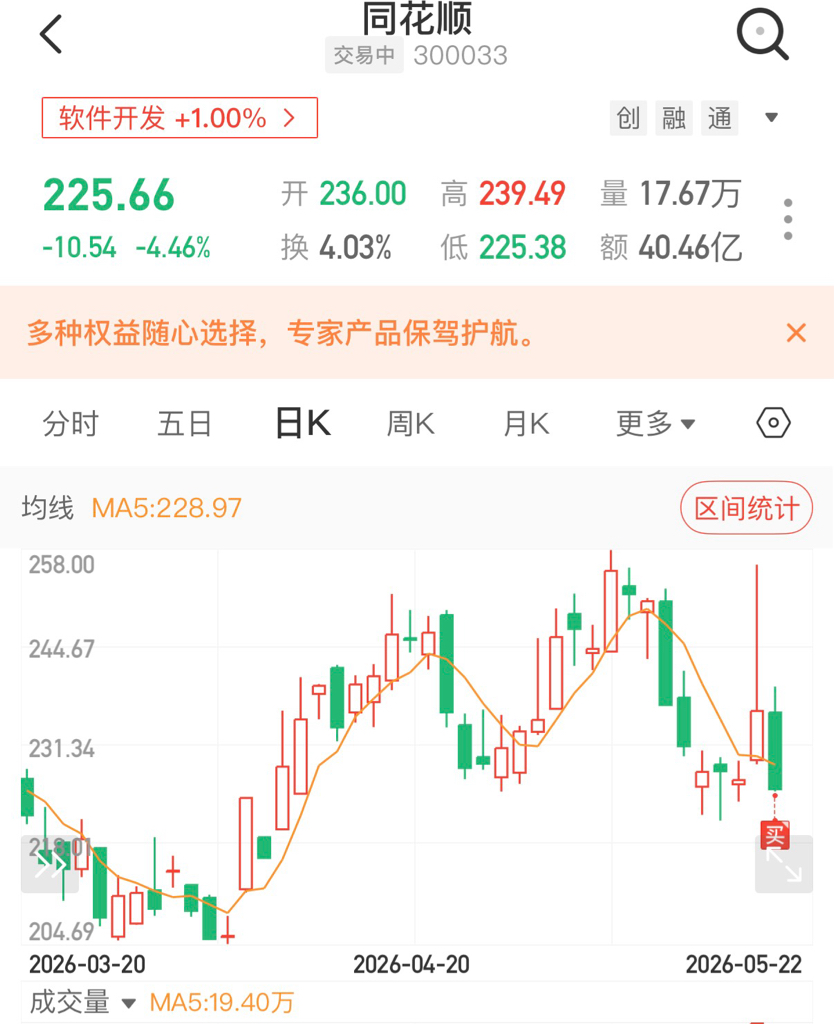Viewport: 834px width, 1024px height.
Task: Expand the 创 融 通 tags dropdown arrow
Action: pos(771,118)
